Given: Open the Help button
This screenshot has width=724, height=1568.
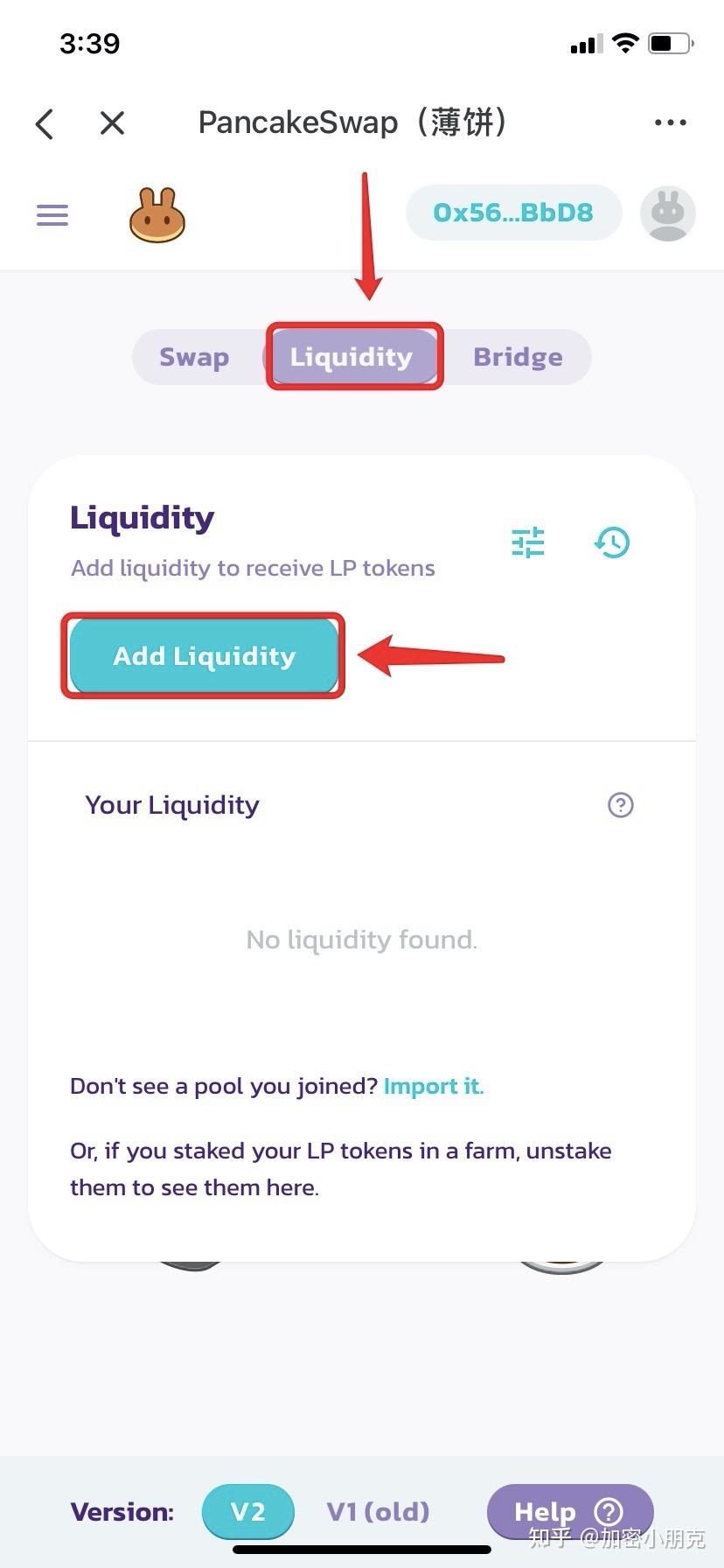Looking at the screenshot, I should pos(569,1511).
